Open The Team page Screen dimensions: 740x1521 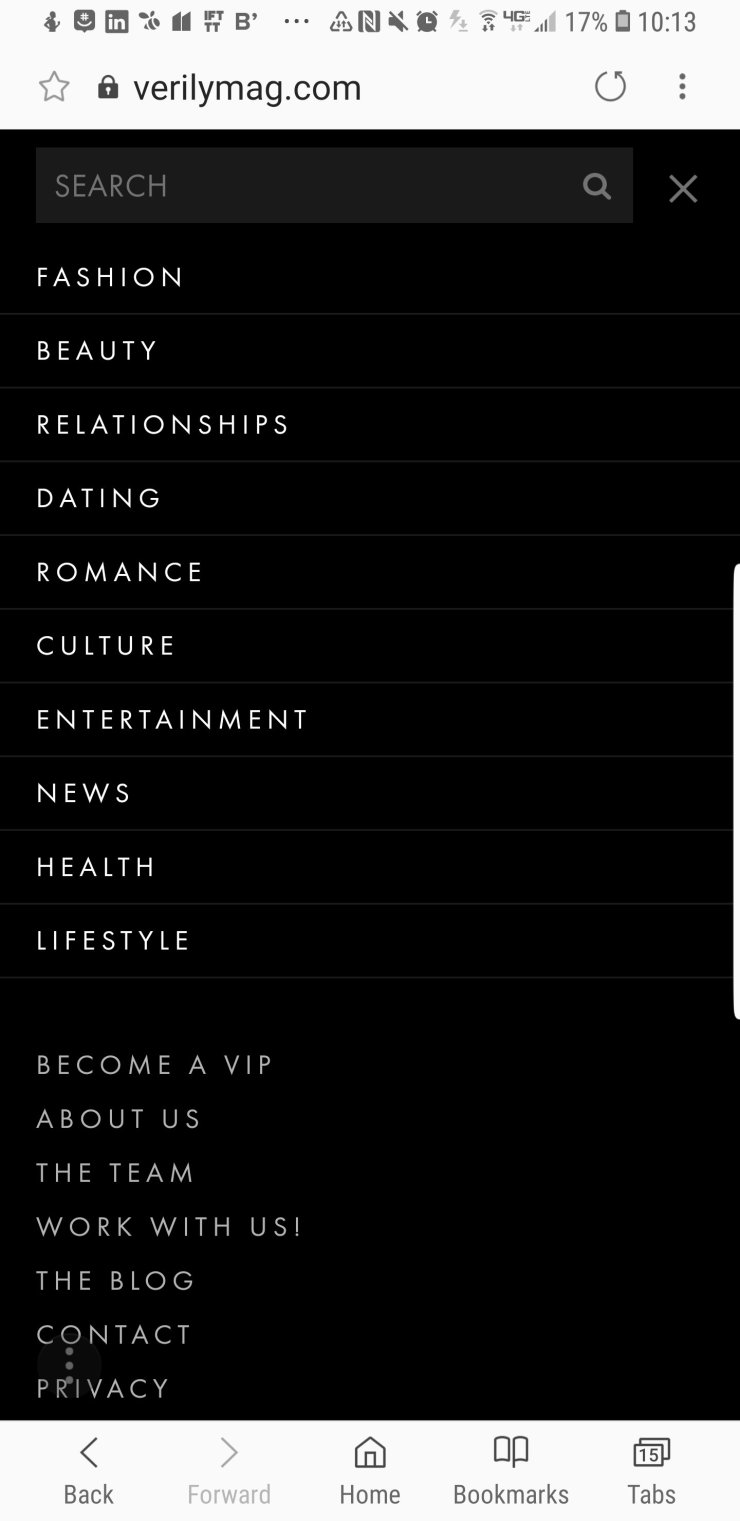[116, 1173]
